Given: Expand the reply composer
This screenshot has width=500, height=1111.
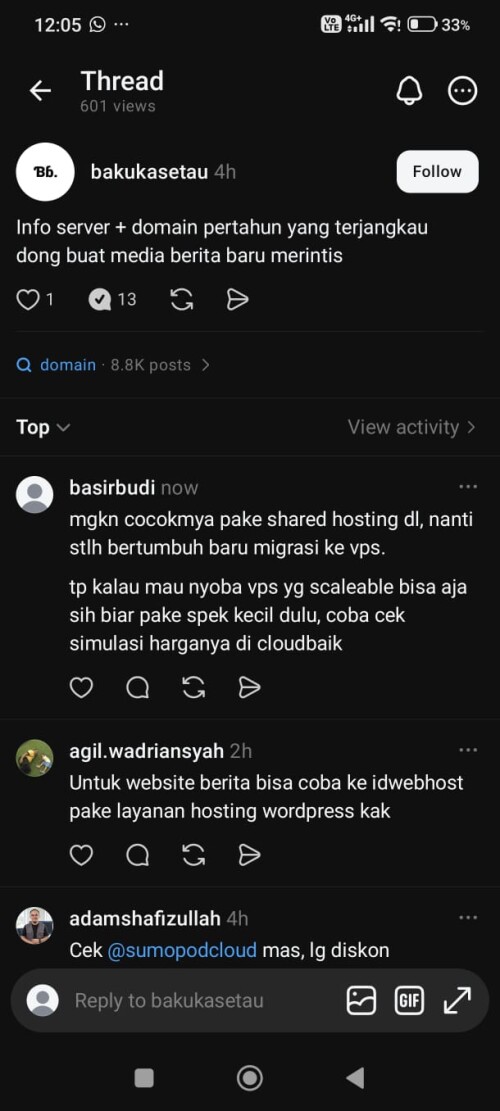Looking at the screenshot, I should [x=458, y=1000].
